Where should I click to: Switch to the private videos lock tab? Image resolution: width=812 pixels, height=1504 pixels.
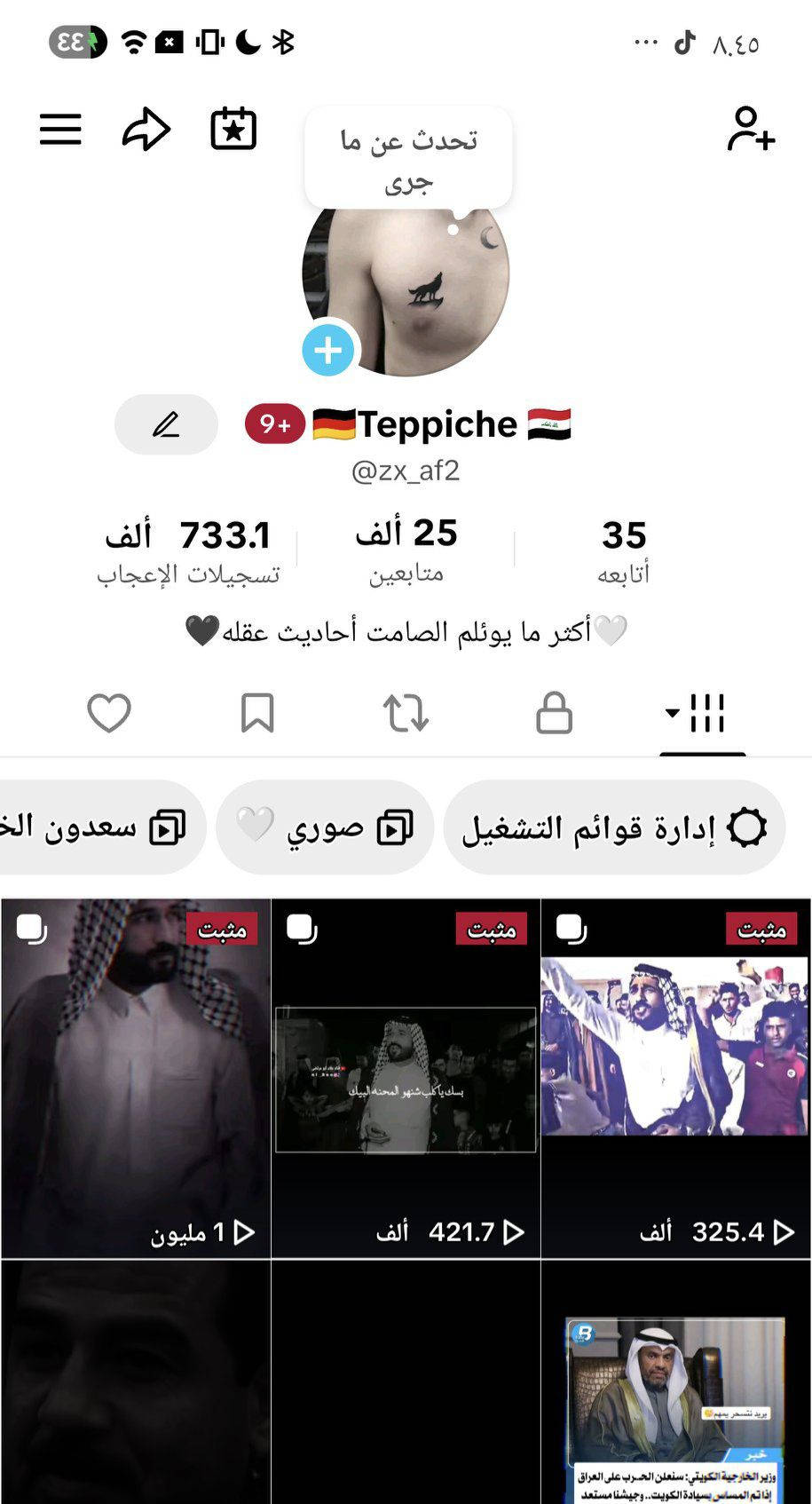[554, 713]
